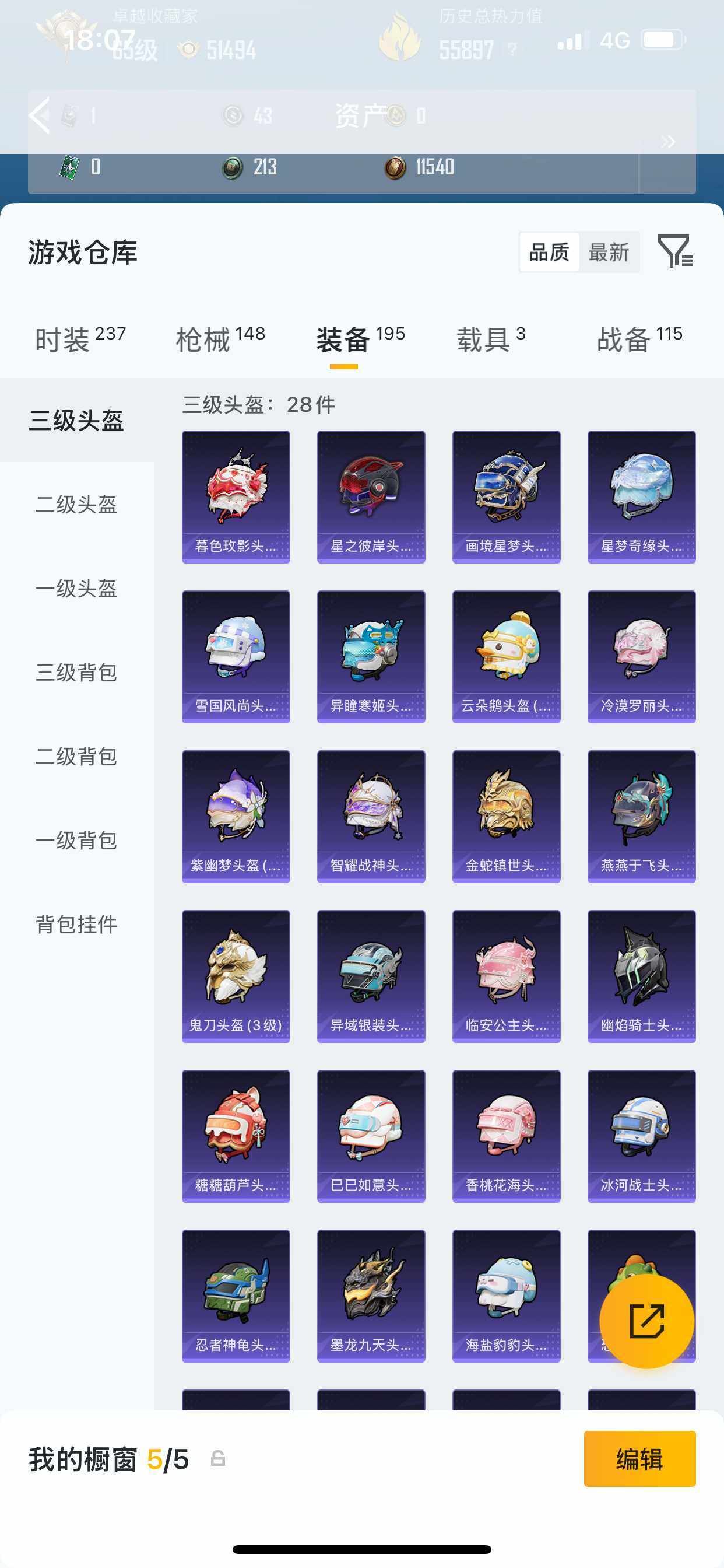
Task: Go back using the top-left arrow
Action: click(x=40, y=115)
